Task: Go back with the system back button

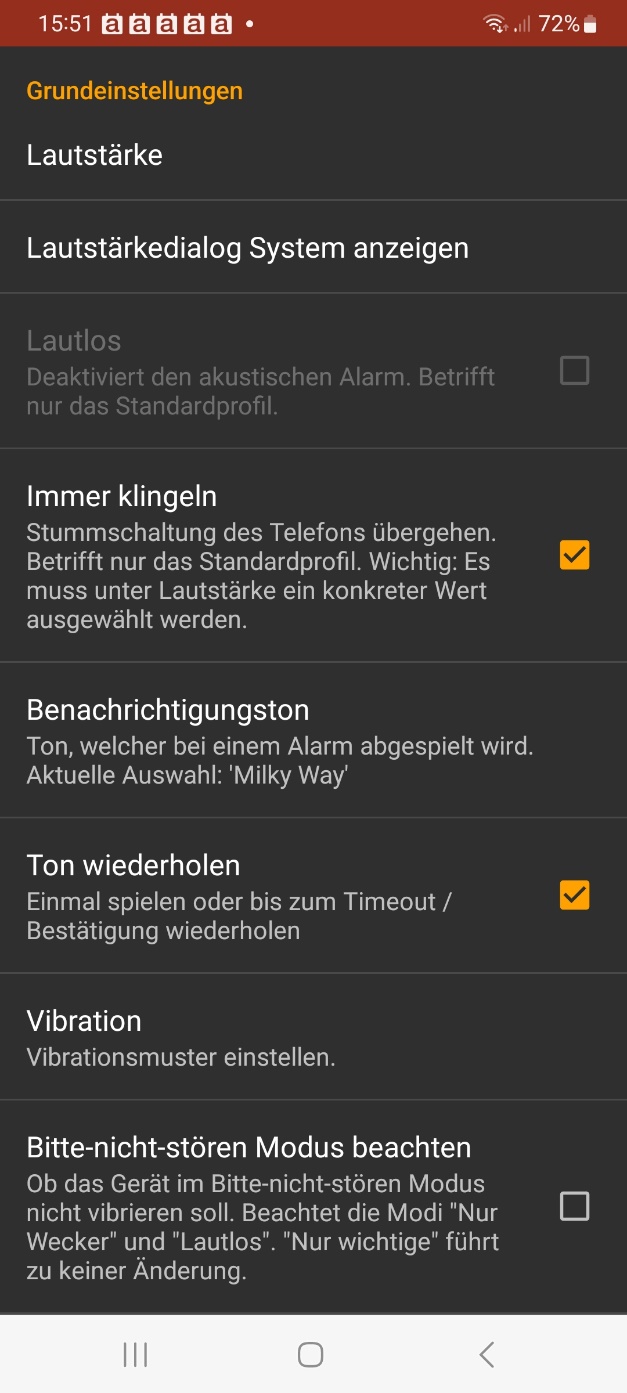Action: pos(487,1354)
